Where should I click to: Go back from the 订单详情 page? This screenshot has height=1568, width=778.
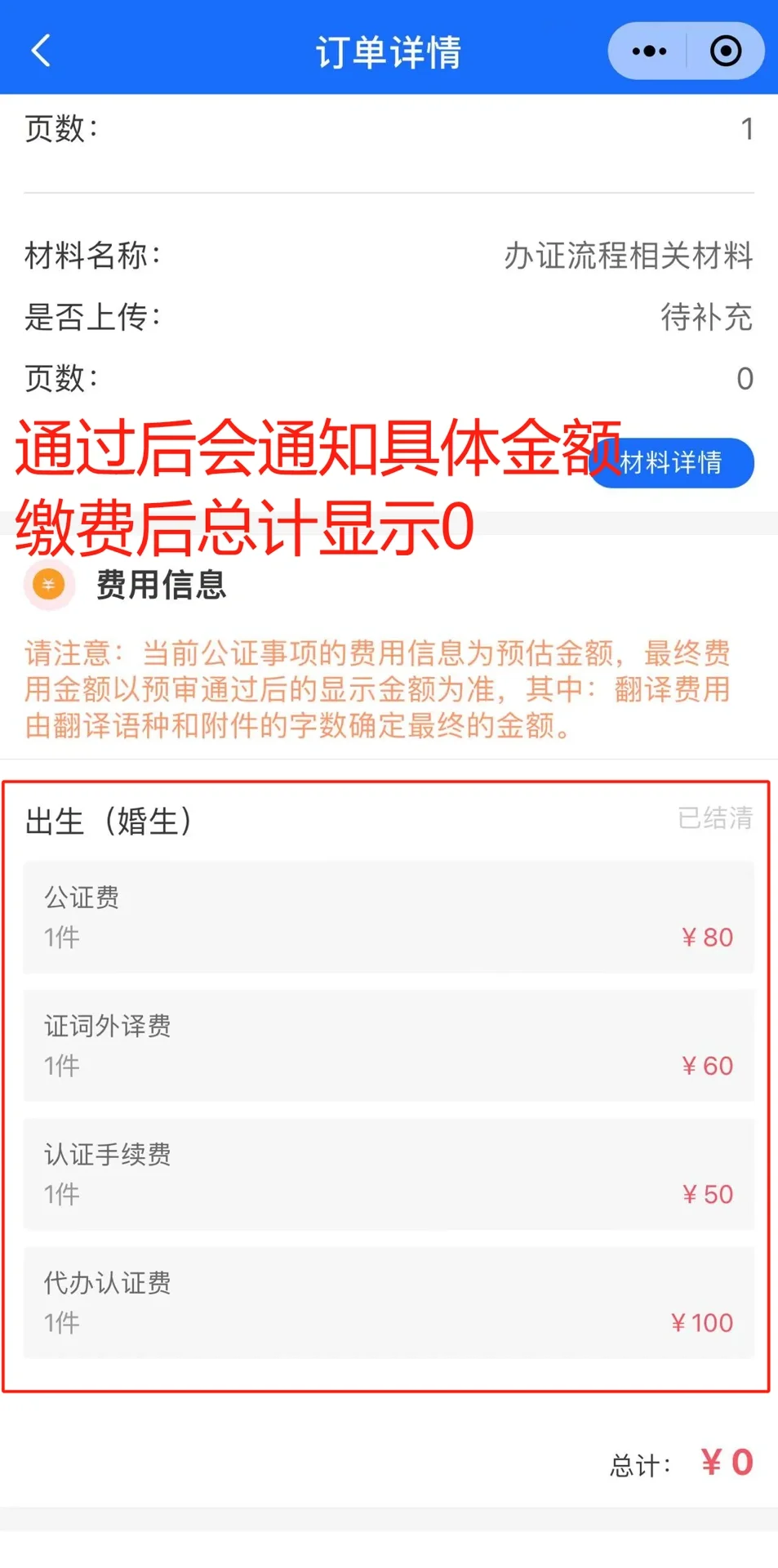(x=41, y=51)
